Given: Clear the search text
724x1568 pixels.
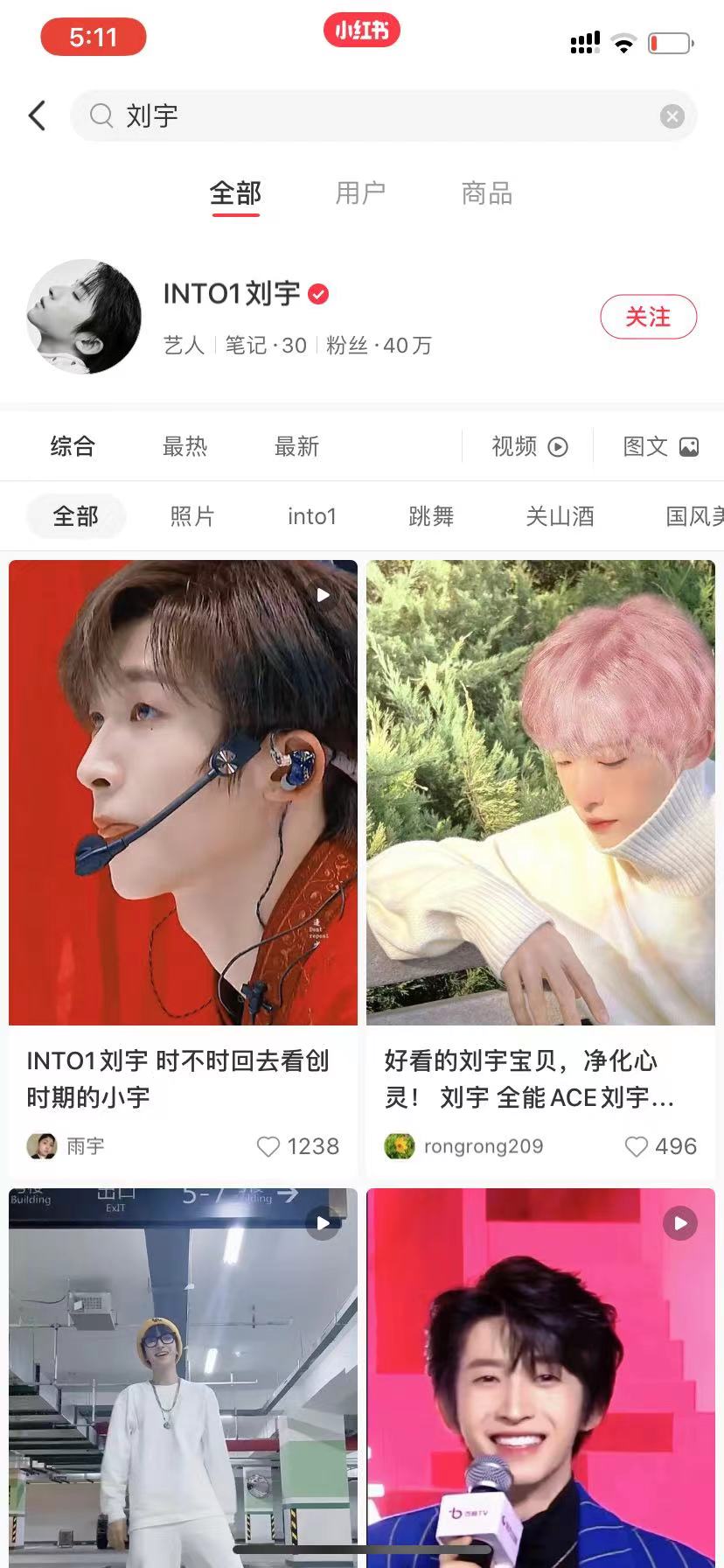Looking at the screenshot, I should (x=672, y=116).
